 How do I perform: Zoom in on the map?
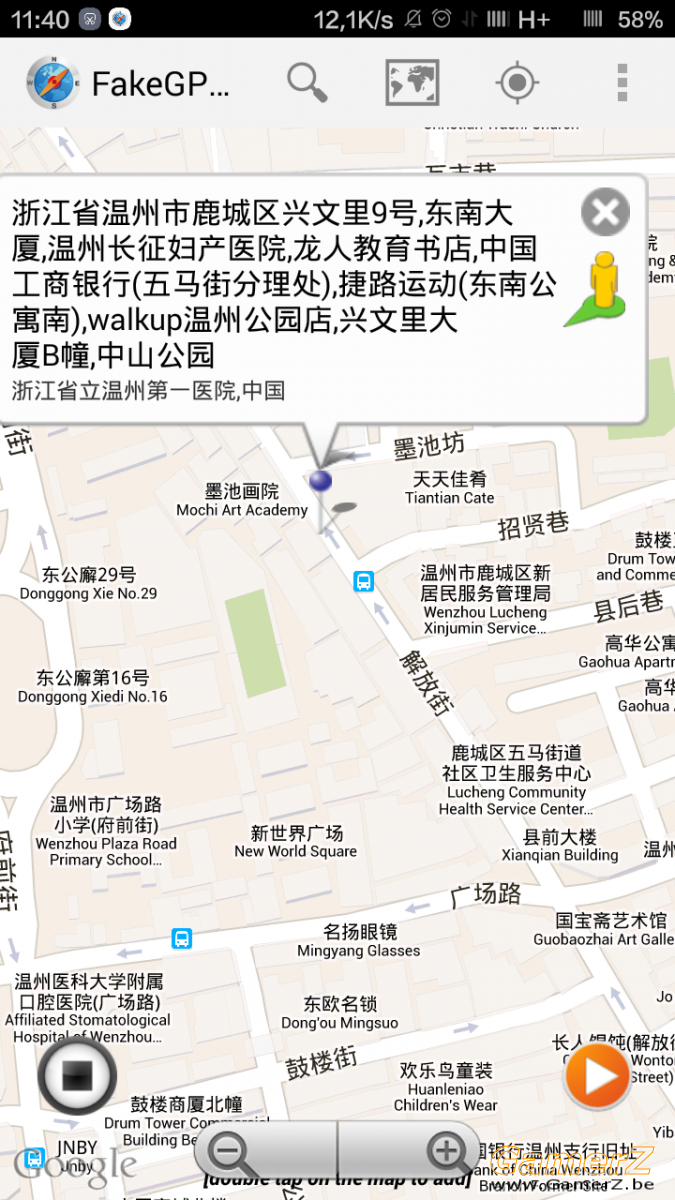(x=444, y=1152)
